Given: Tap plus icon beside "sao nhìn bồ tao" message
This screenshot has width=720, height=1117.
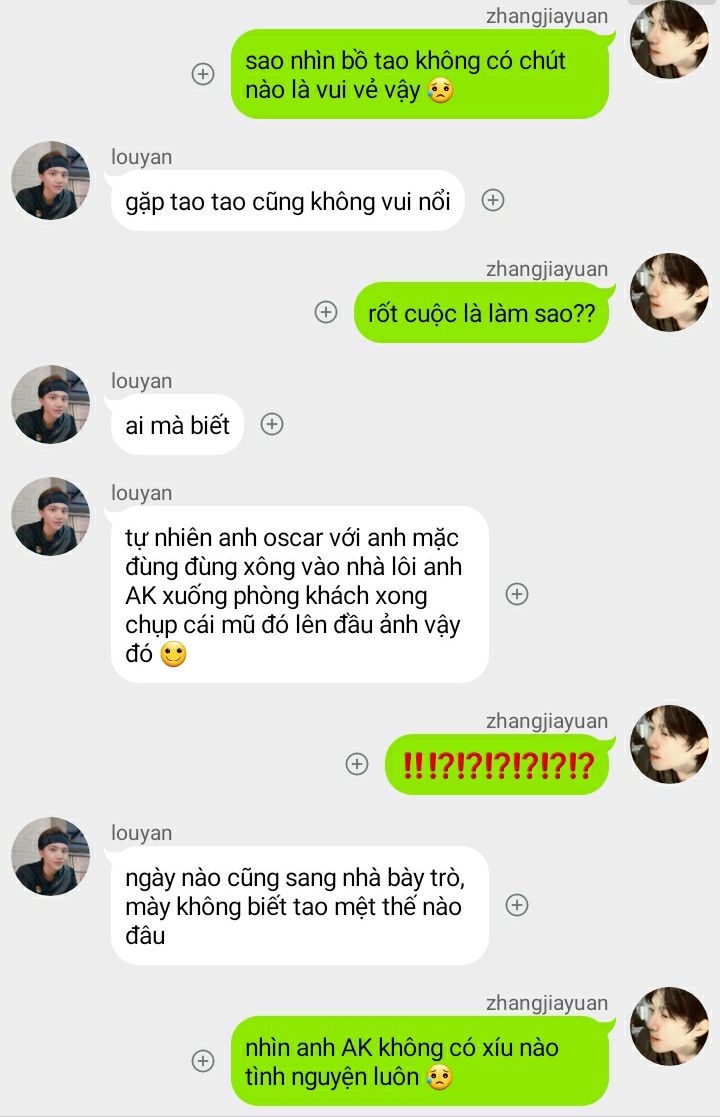Looking at the screenshot, I should (x=203, y=74).
